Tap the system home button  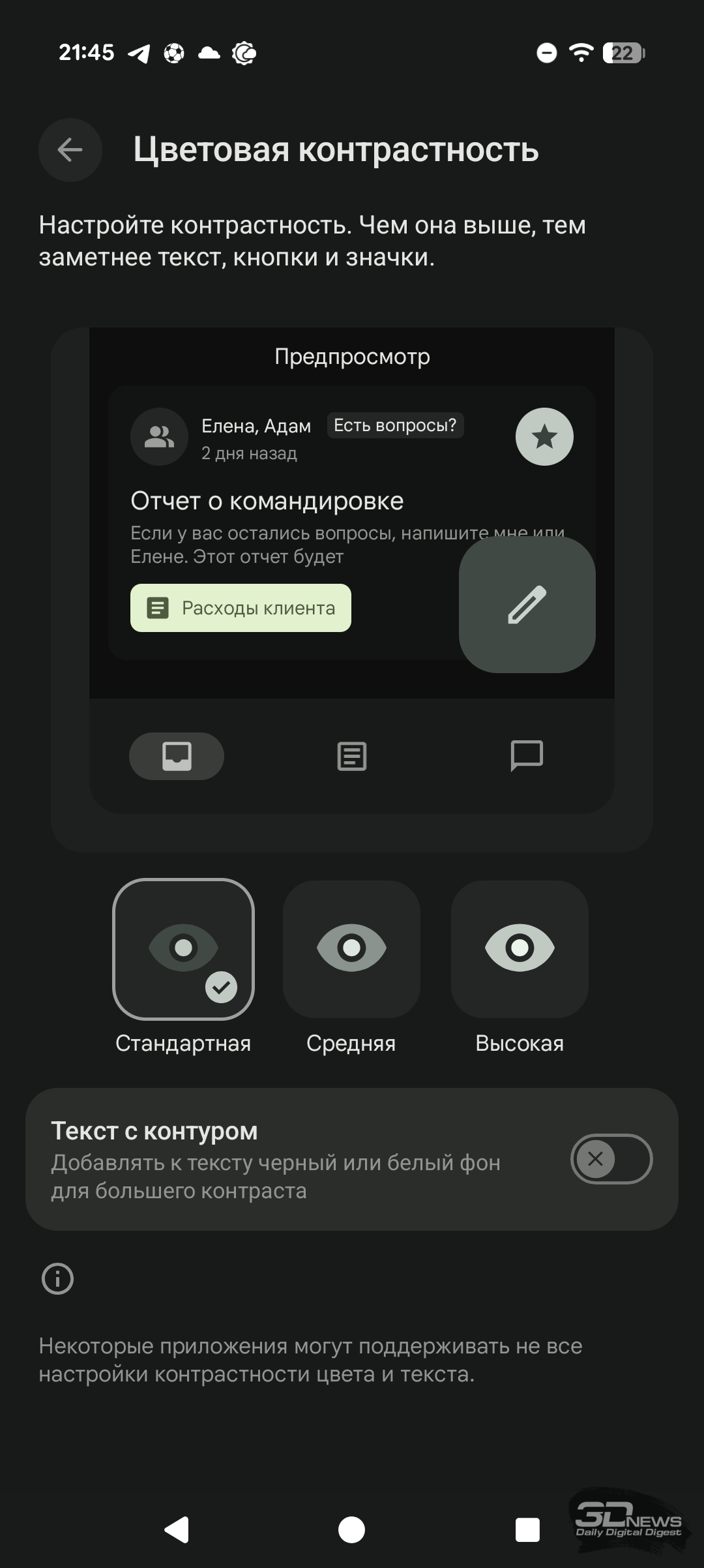pos(351,1530)
